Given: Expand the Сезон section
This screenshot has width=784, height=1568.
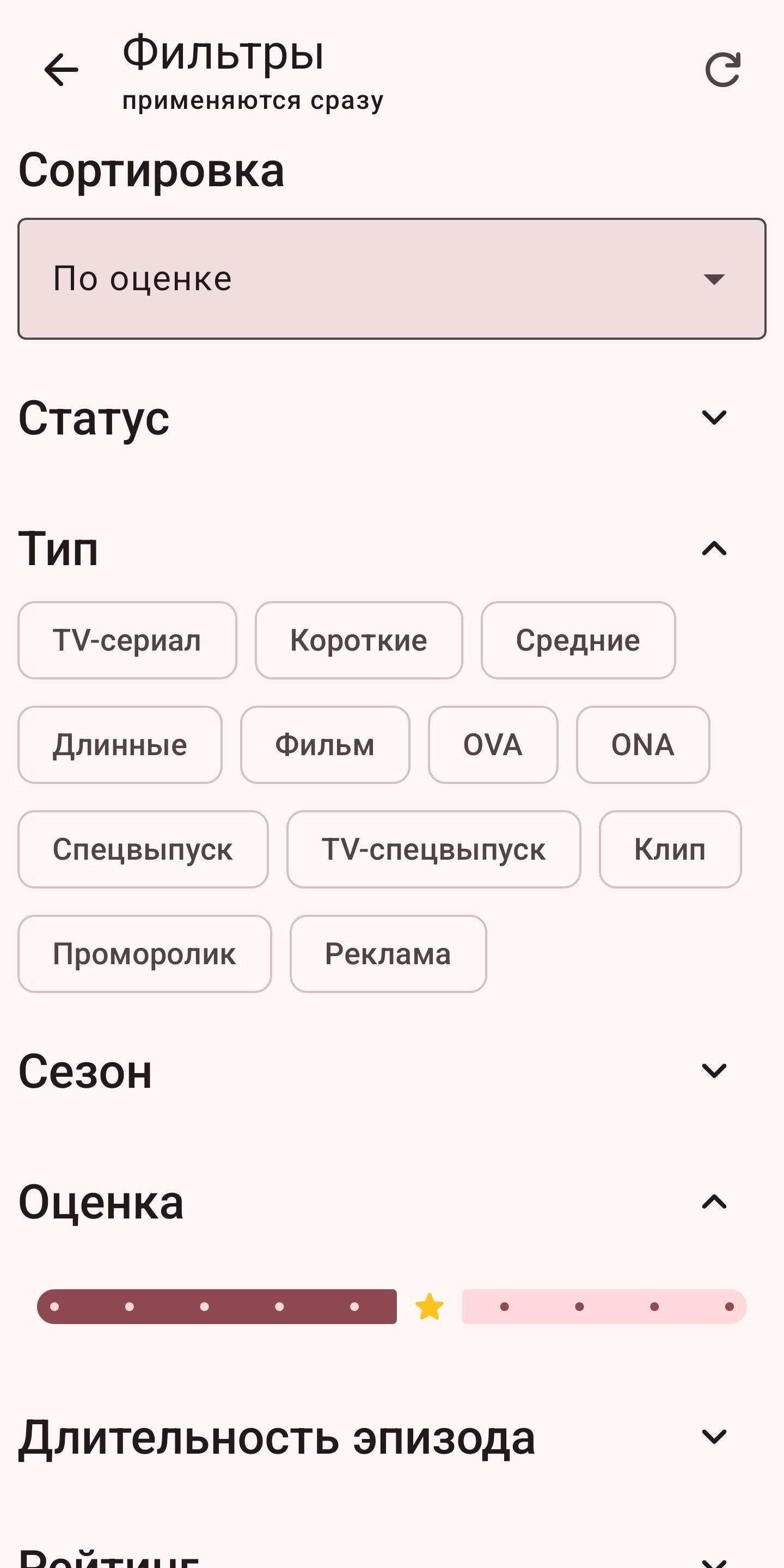Looking at the screenshot, I should (x=714, y=1071).
